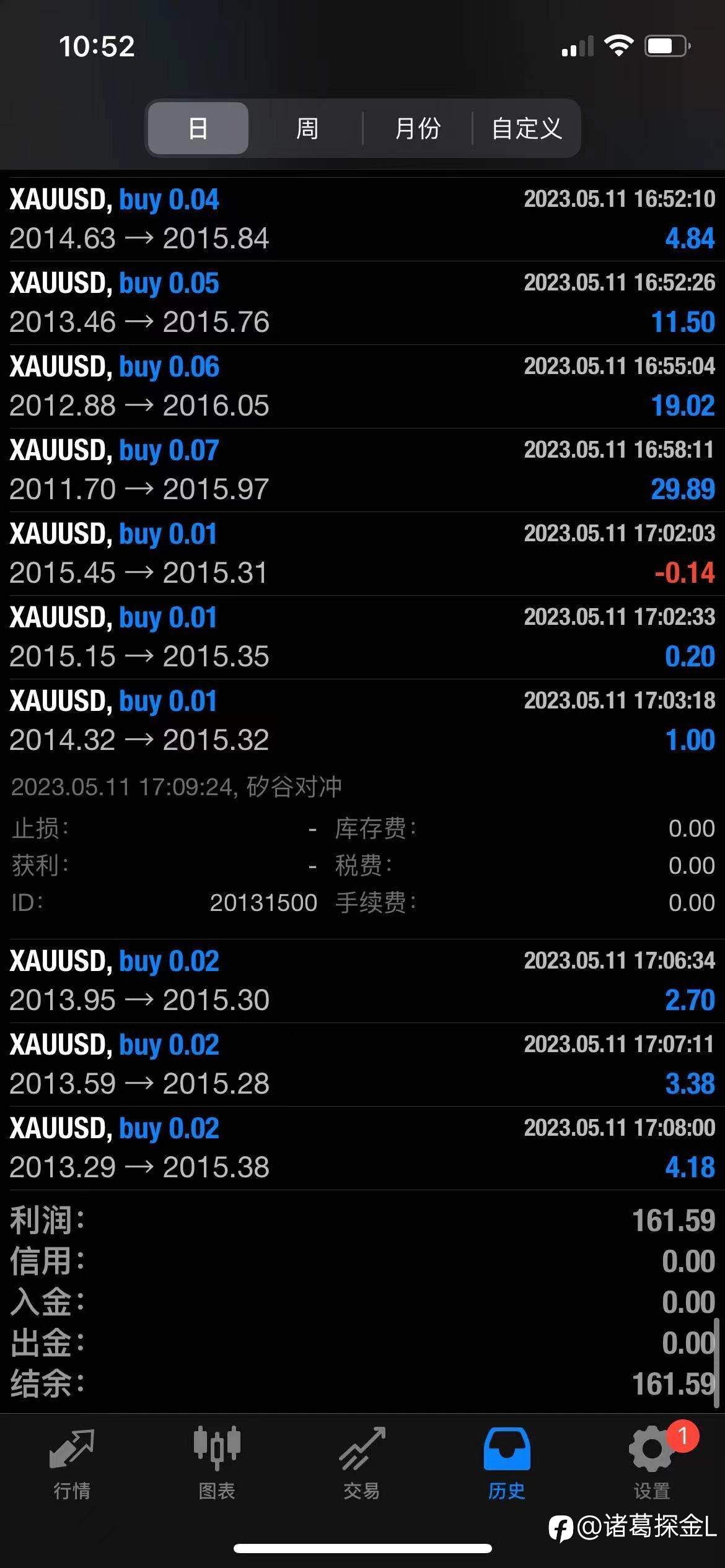Expand the buy 0.05 trade with profit 11.50
The width and height of the screenshot is (725, 1568).
pos(362,303)
